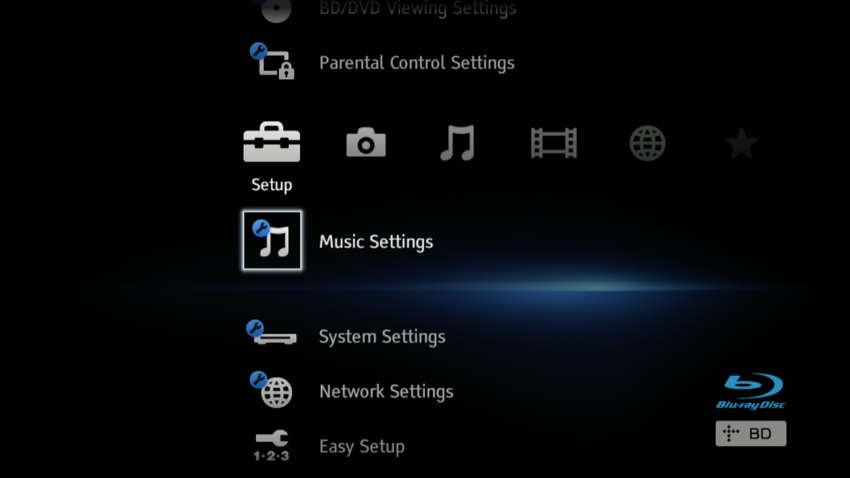Start Easy Setup
Screen dimensions: 850x478
tap(361, 446)
